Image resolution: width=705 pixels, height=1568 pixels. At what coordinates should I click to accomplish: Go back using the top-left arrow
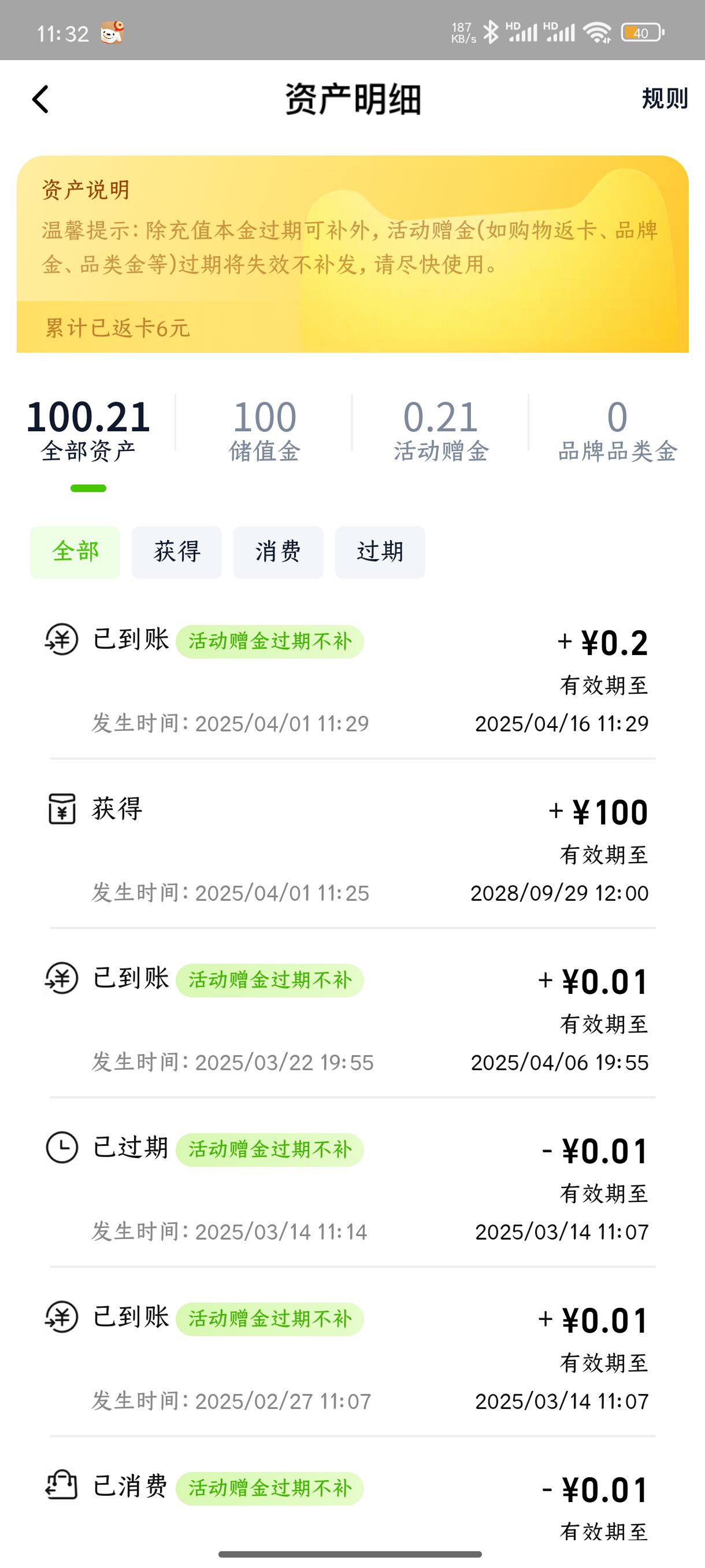coord(40,99)
